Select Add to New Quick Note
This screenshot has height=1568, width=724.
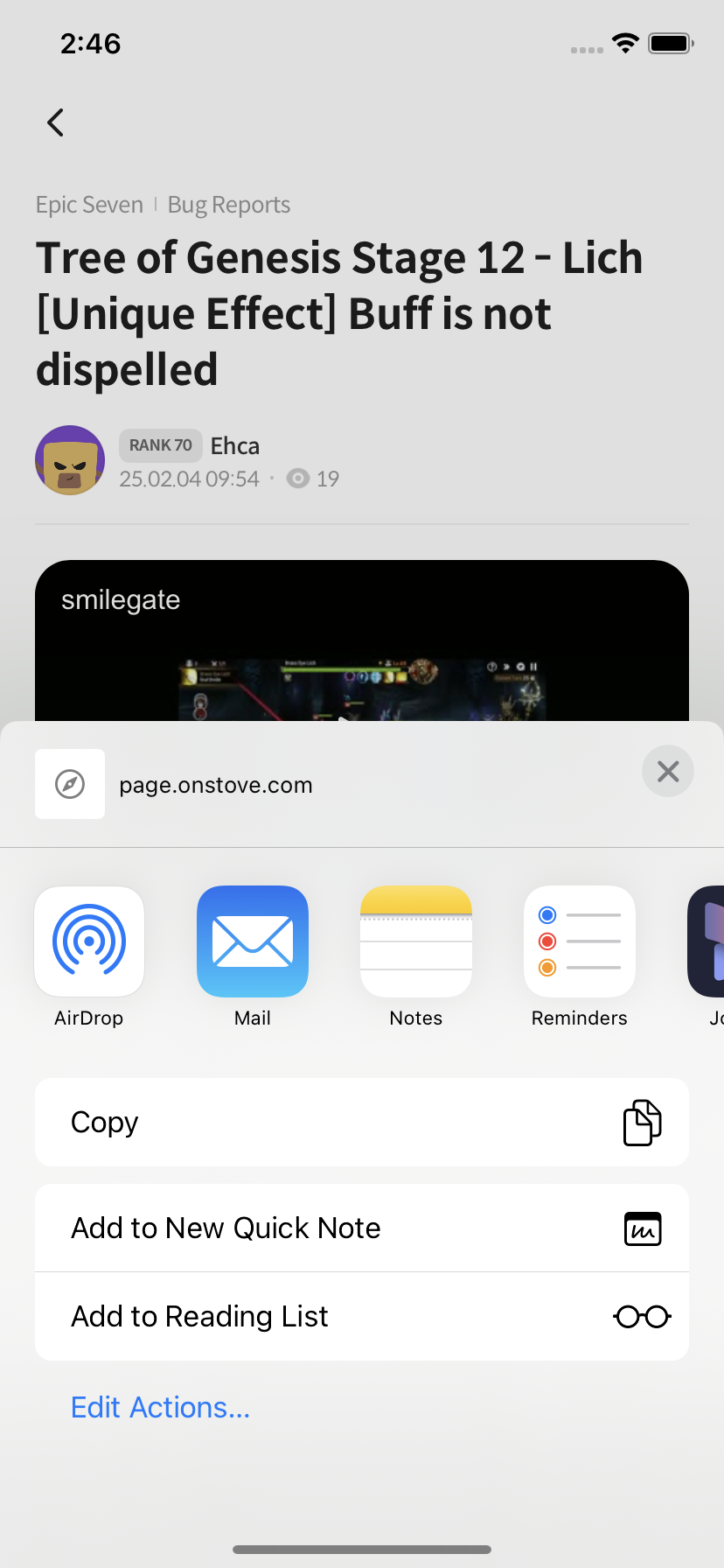pos(362,1228)
